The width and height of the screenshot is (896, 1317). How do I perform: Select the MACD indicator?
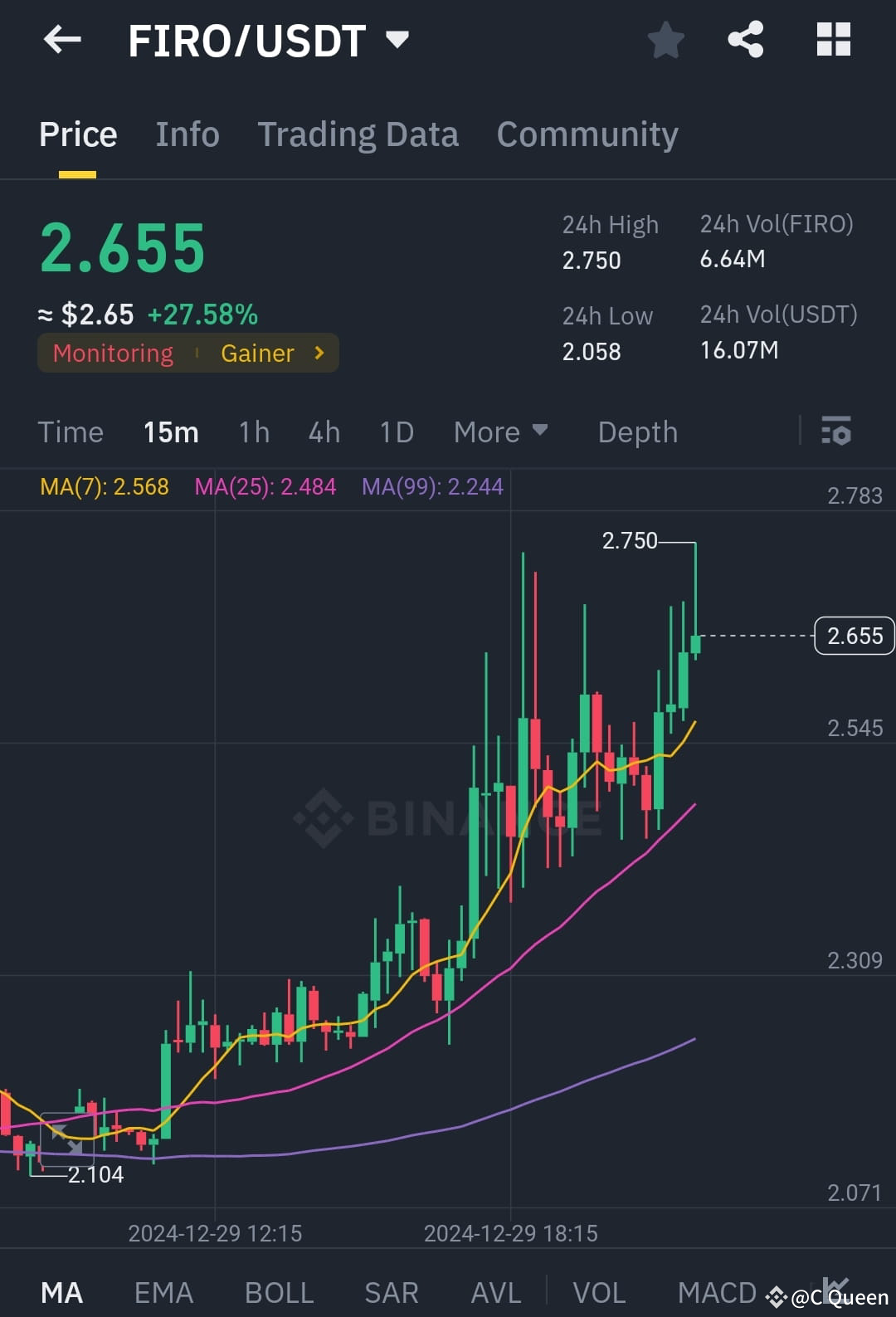click(x=716, y=1291)
